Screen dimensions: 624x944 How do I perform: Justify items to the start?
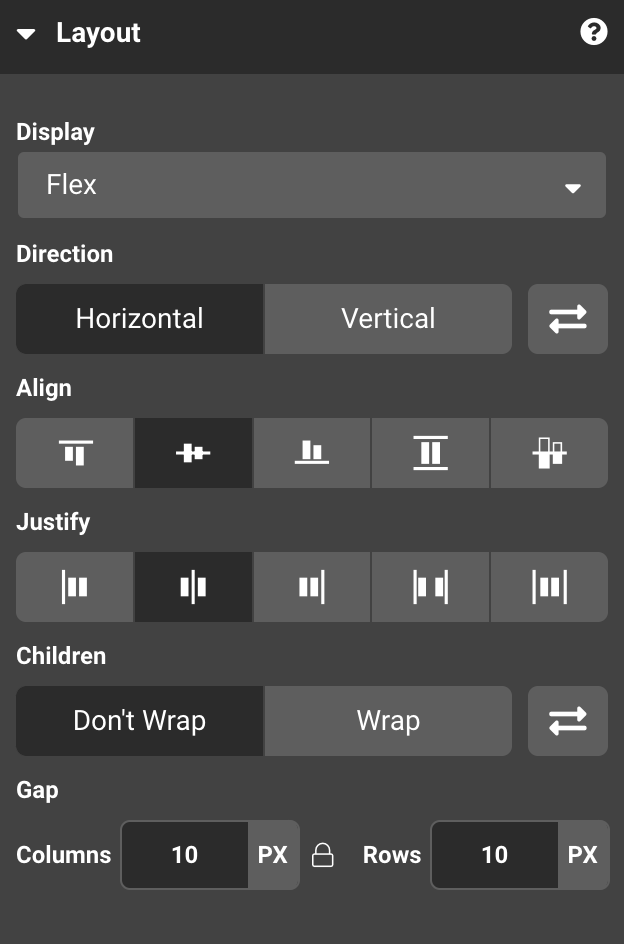(75, 587)
